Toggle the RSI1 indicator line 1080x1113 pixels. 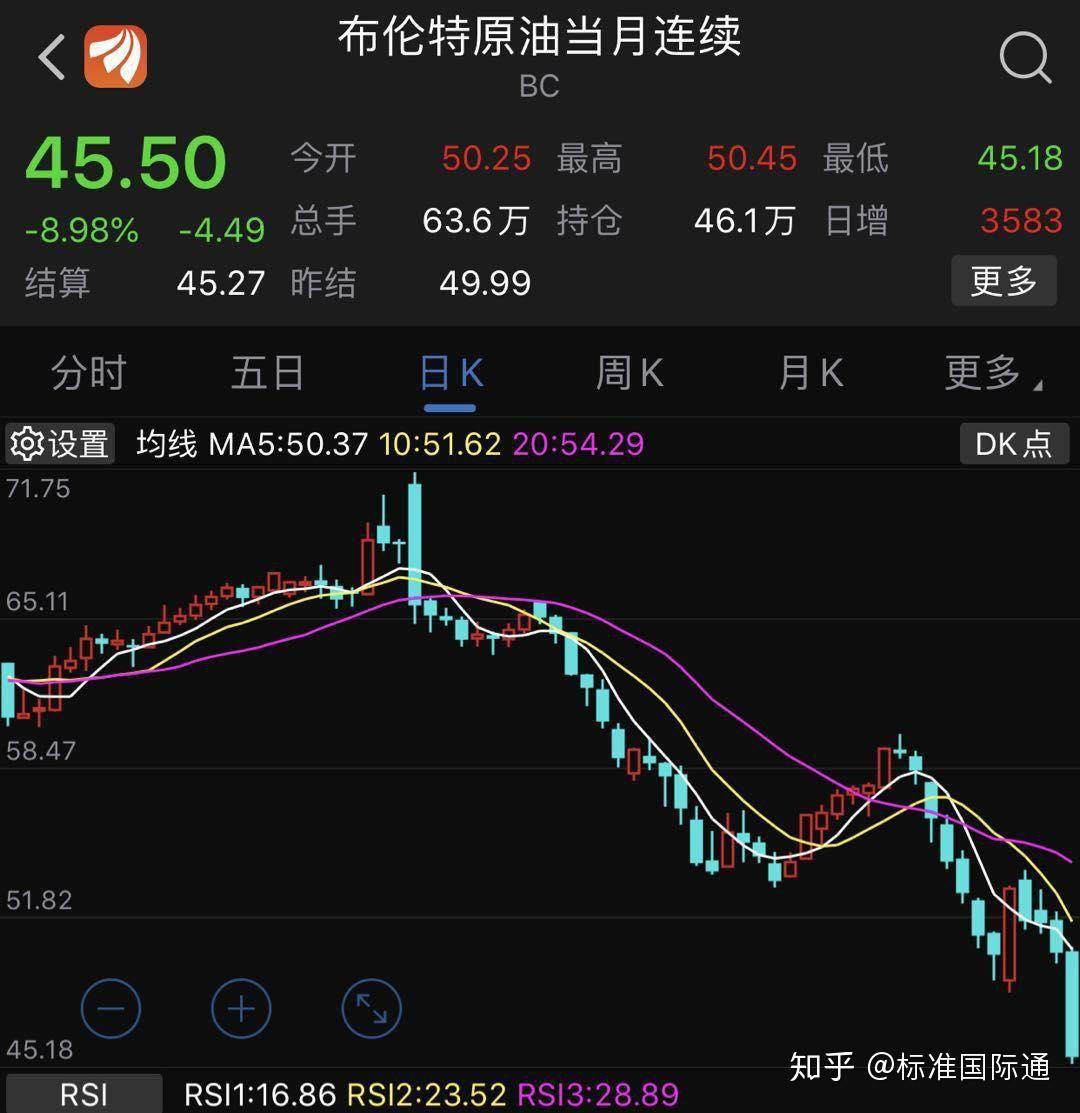[262, 1096]
